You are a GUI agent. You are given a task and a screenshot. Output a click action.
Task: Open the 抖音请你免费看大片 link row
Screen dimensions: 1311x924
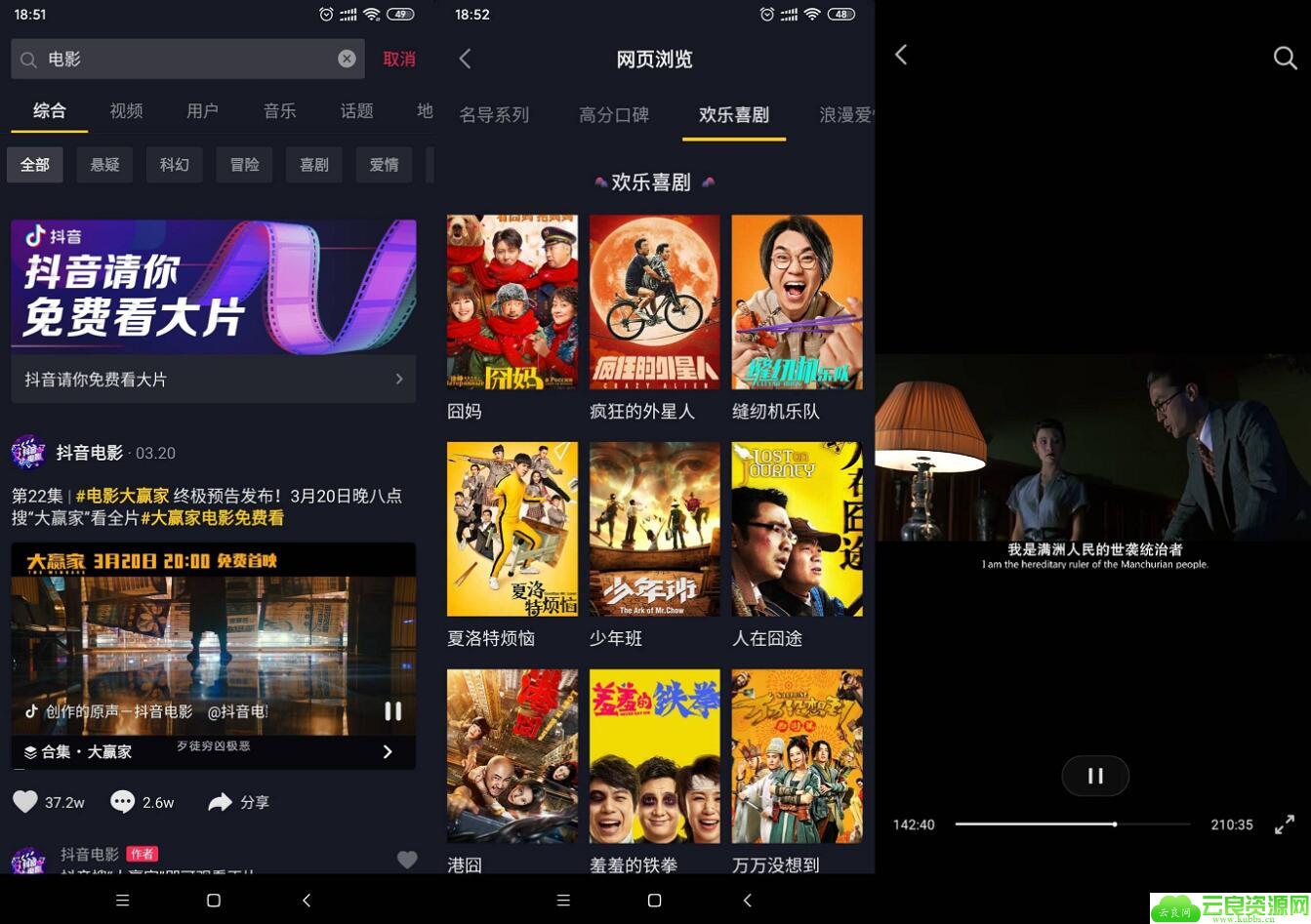[x=213, y=380]
